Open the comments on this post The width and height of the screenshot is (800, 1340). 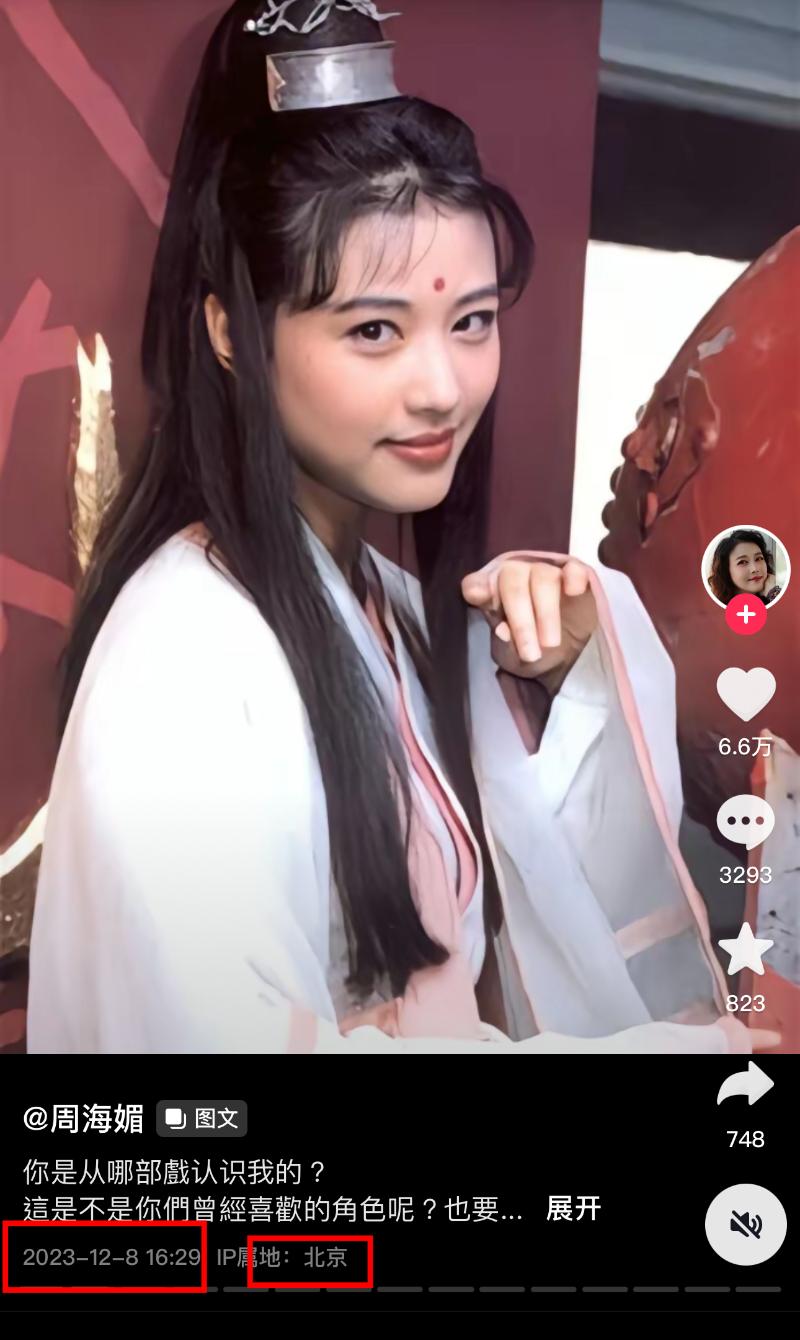point(746,823)
